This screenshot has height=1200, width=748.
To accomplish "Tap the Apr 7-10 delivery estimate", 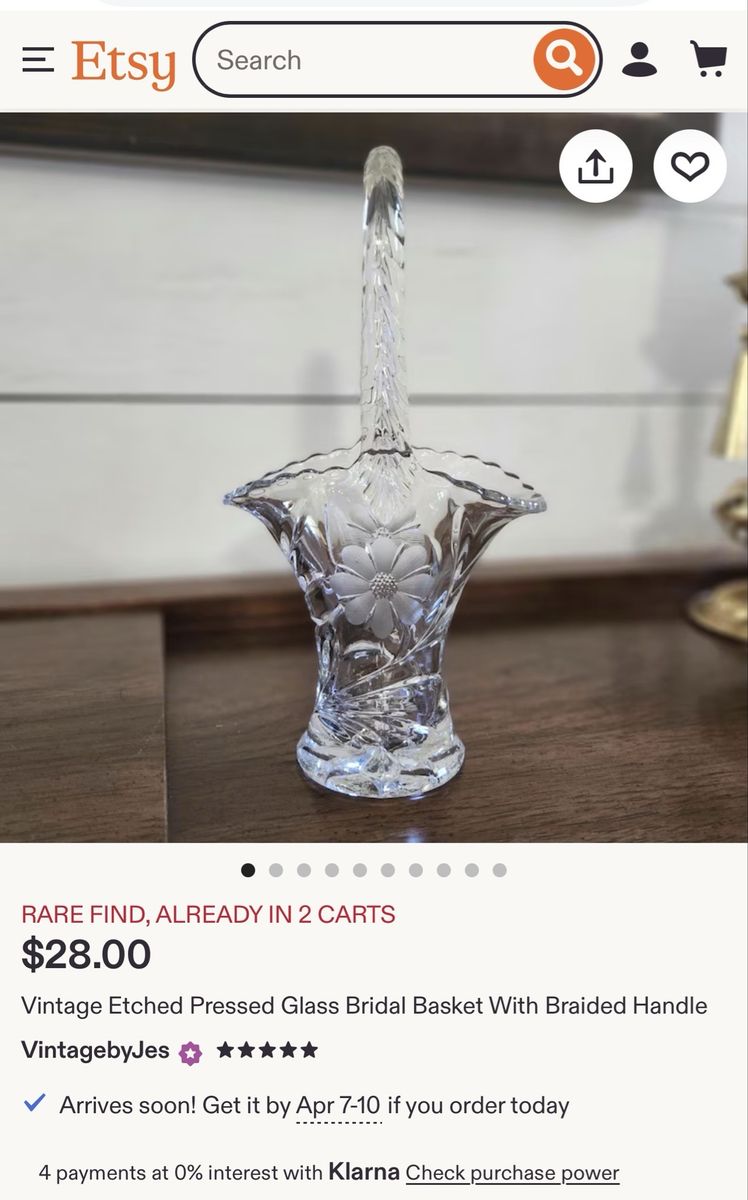I will (x=338, y=1106).
